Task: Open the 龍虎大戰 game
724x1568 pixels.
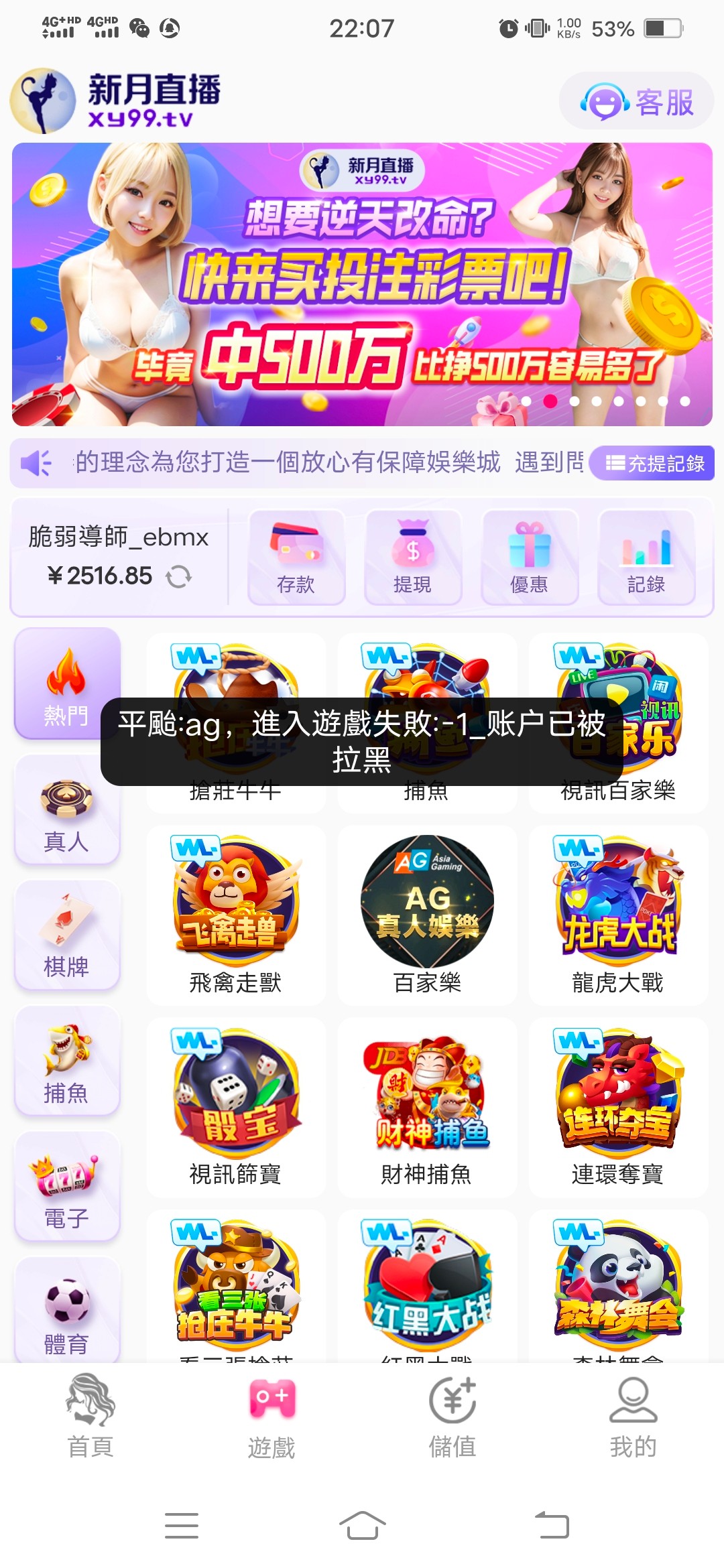Action: tap(617, 915)
